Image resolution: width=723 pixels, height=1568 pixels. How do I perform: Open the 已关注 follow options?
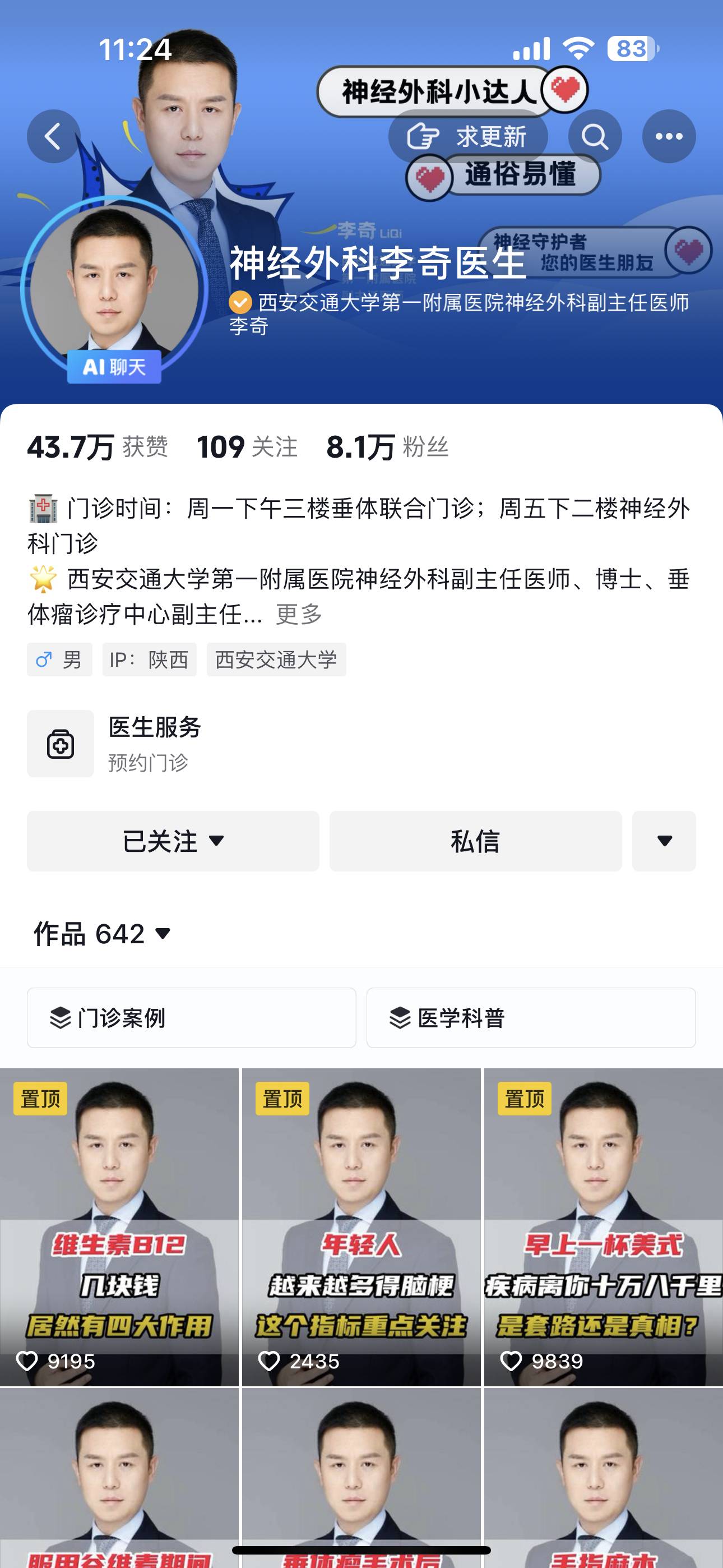click(173, 841)
